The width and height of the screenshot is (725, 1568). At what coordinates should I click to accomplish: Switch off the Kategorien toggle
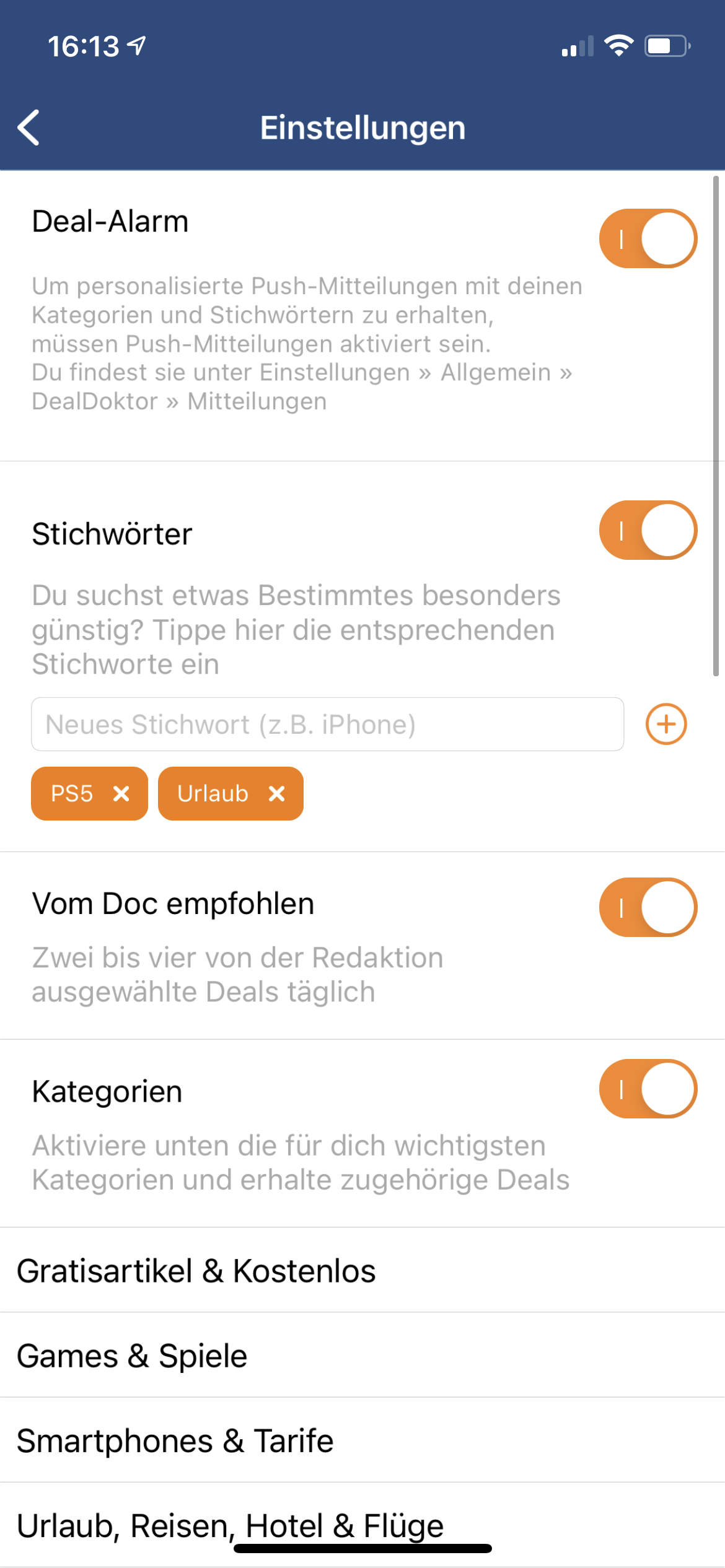point(648,1089)
